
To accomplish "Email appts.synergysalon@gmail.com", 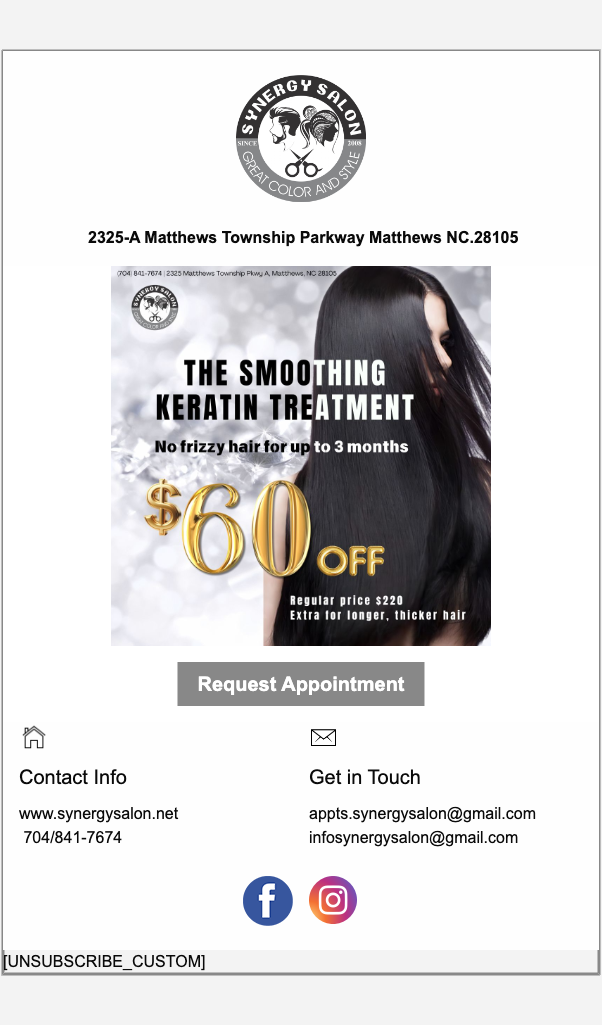I will 422,813.
